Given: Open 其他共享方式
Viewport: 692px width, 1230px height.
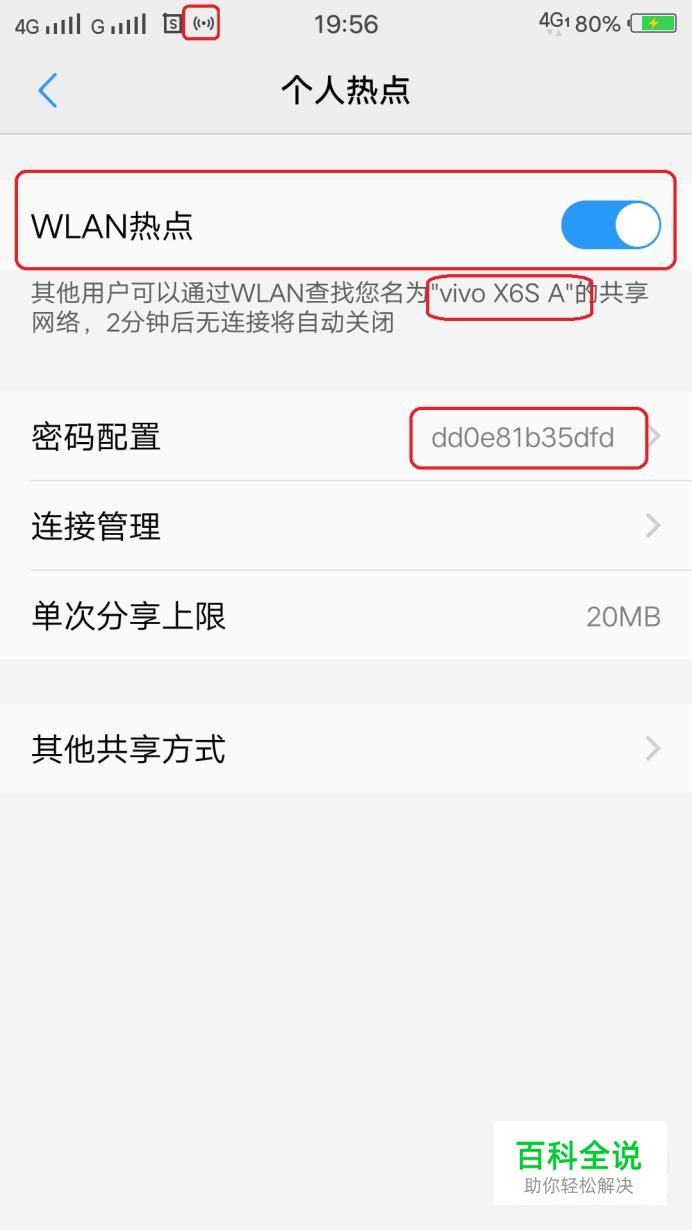Looking at the screenshot, I should [x=345, y=749].
